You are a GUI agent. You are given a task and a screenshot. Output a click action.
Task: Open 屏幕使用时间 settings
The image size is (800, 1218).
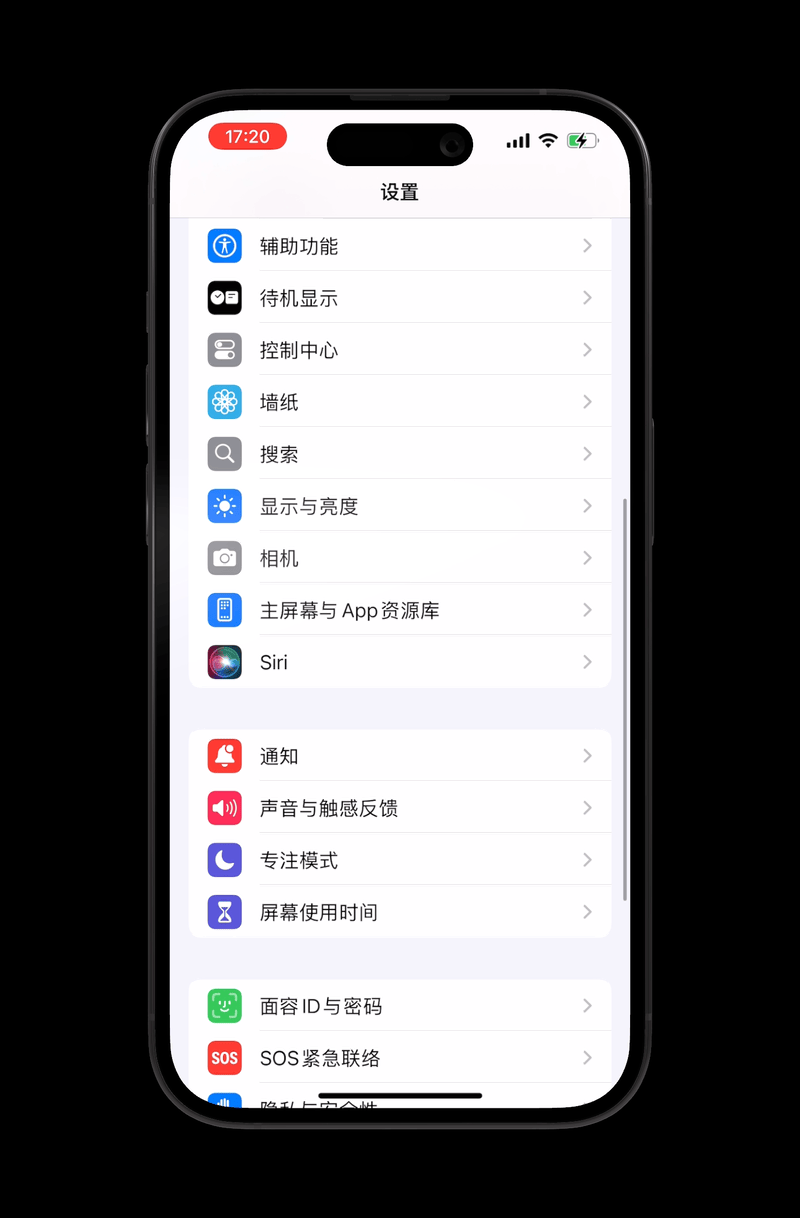pos(400,912)
